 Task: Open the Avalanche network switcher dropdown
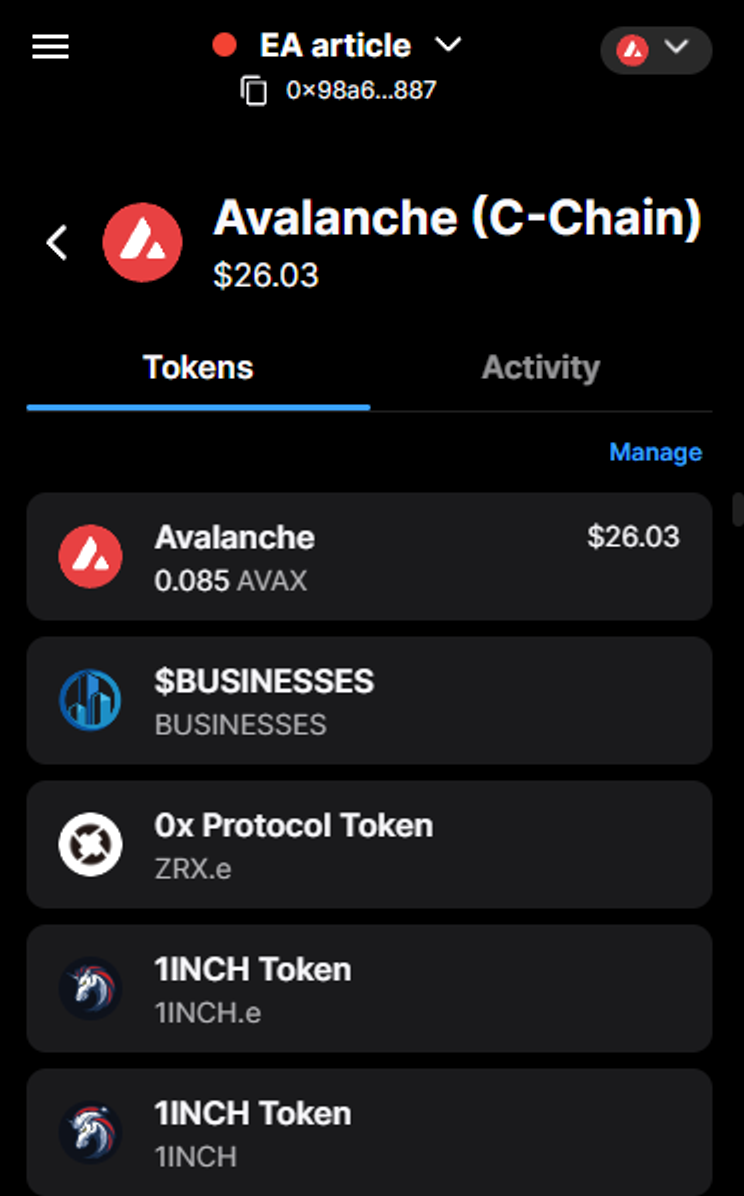656,50
